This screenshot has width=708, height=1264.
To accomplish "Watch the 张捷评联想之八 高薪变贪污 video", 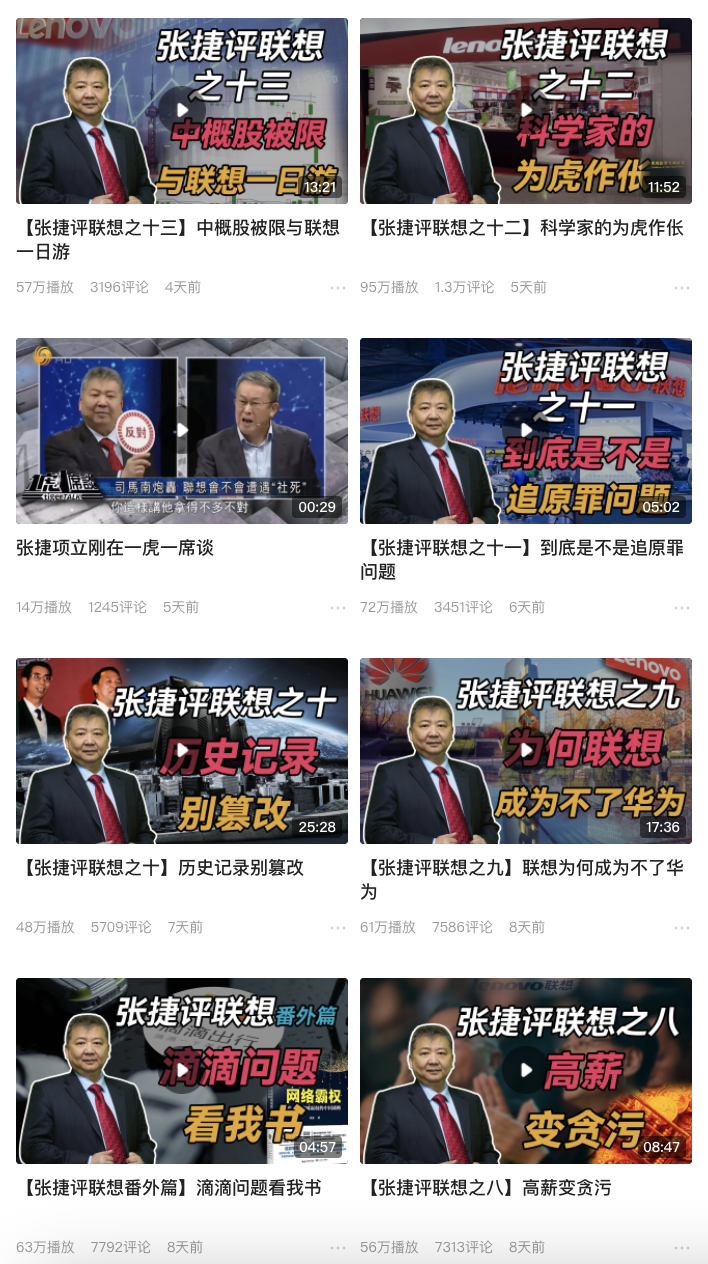I will tap(526, 1071).
